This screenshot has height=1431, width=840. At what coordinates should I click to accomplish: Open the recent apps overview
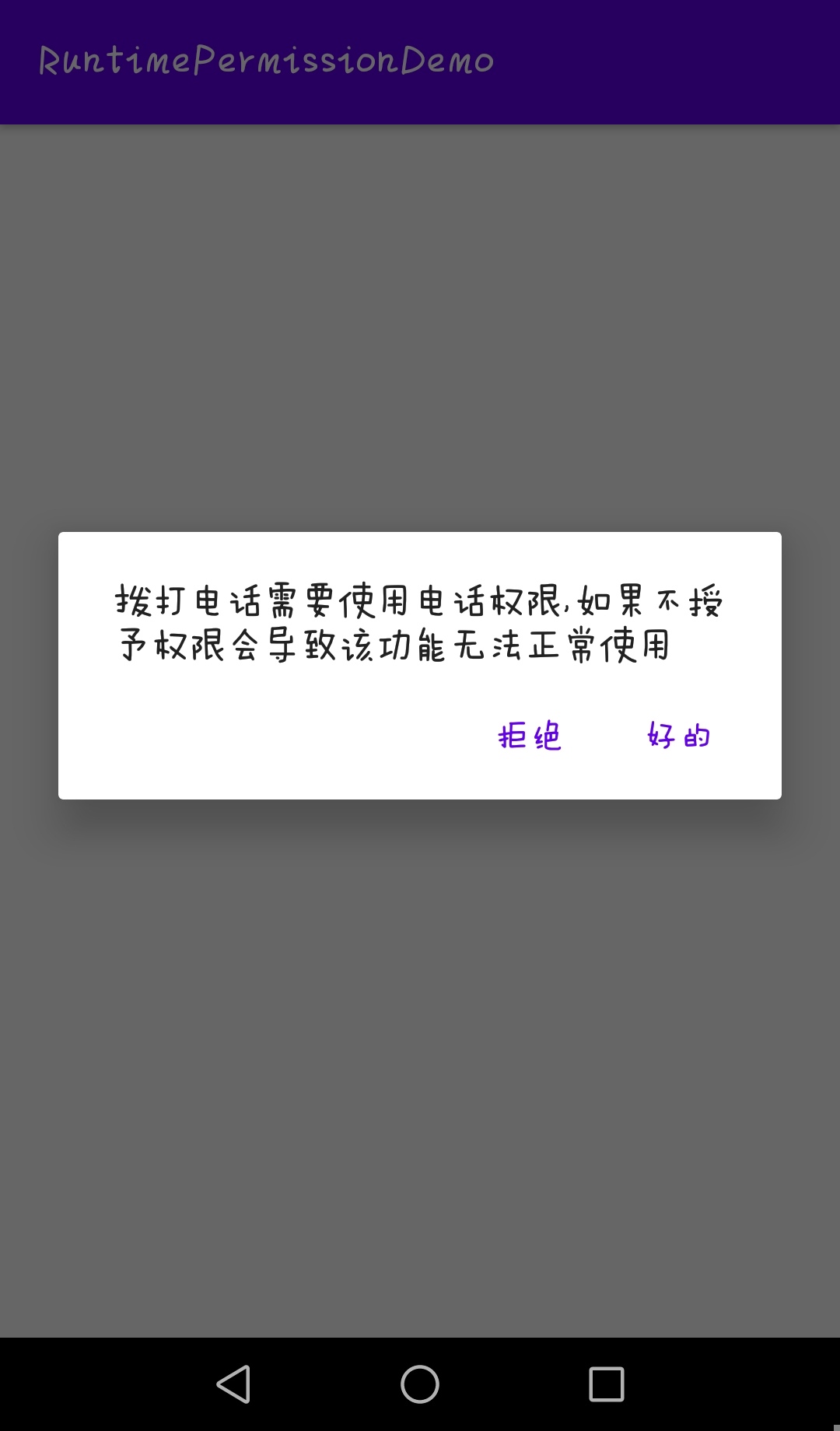pos(607,1384)
